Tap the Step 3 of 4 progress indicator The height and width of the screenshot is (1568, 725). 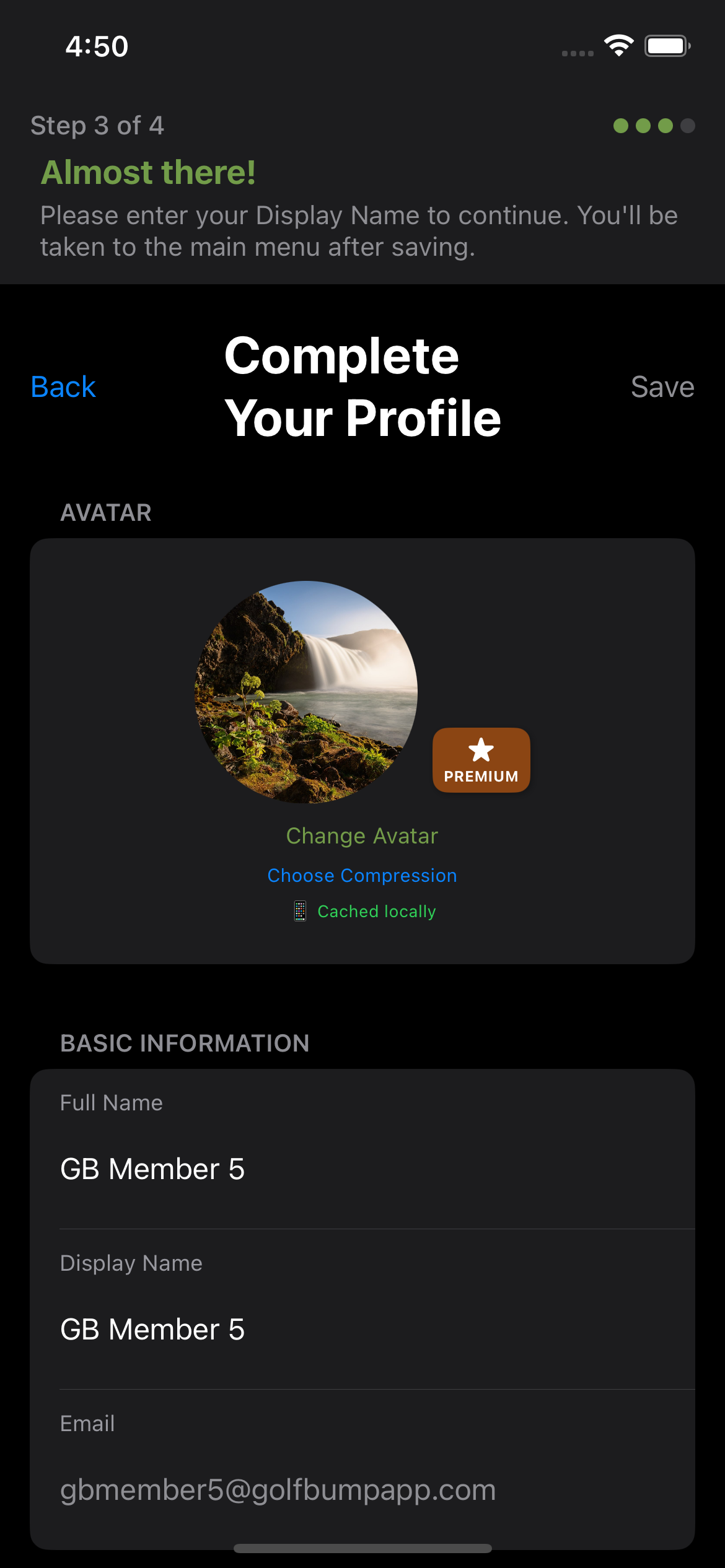tap(97, 125)
